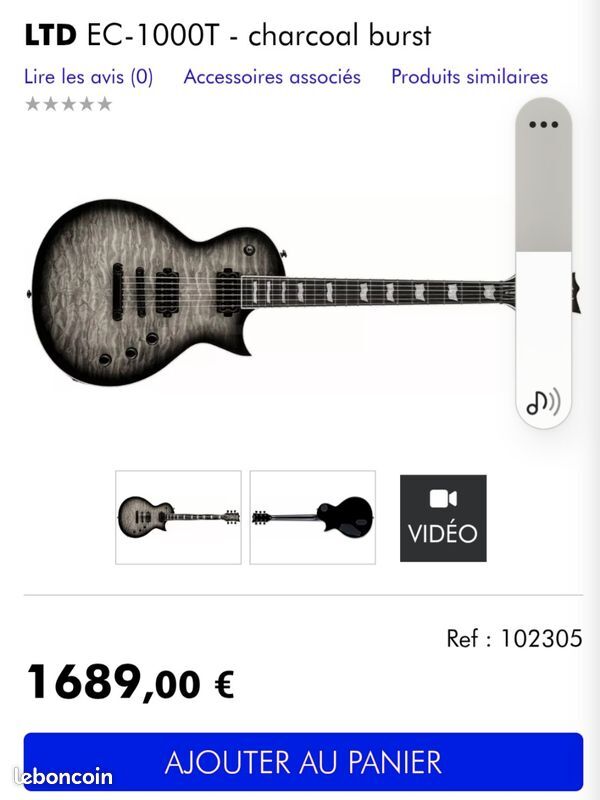Open the three-dot floating widget menu
Viewport: 600px width, 800px height.
pos(543,125)
